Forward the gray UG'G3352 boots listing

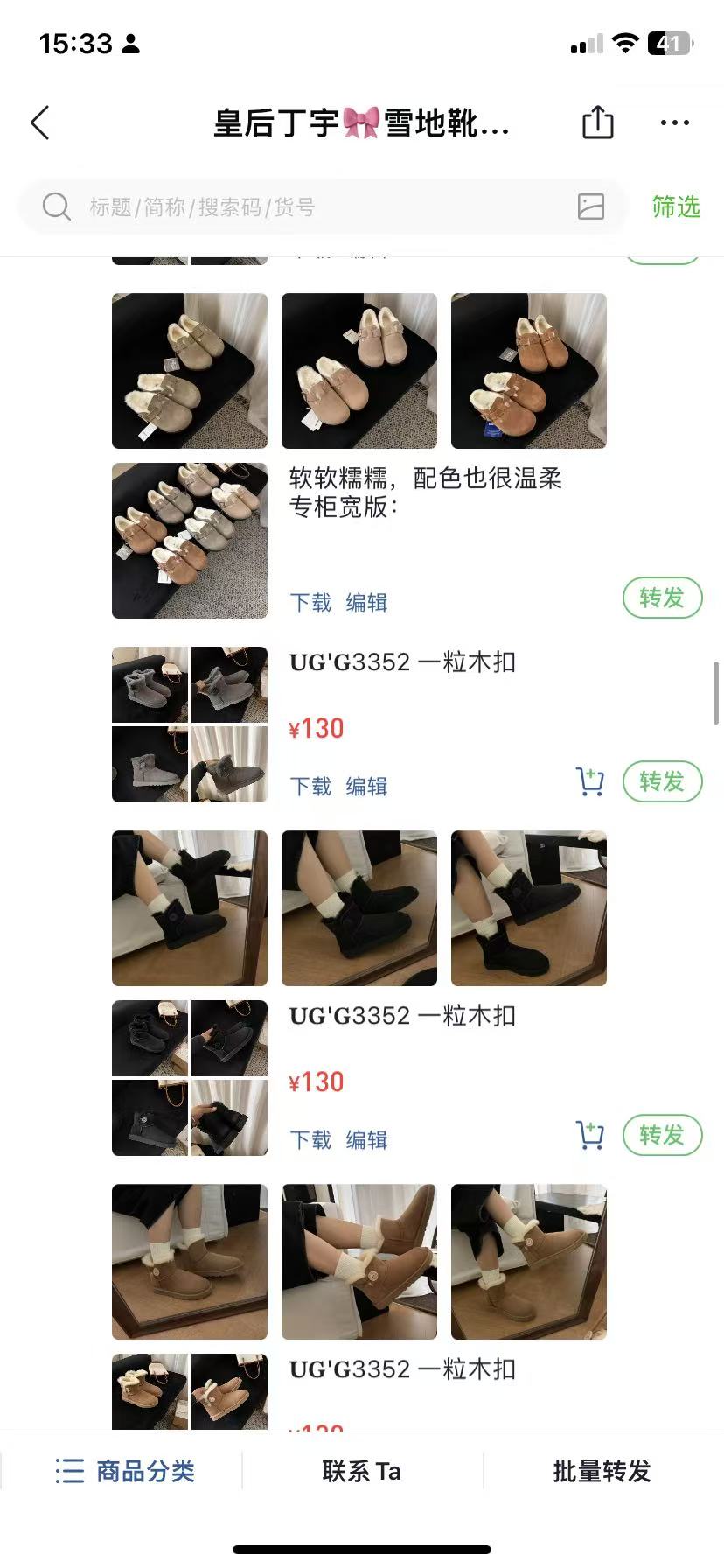coord(662,781)
